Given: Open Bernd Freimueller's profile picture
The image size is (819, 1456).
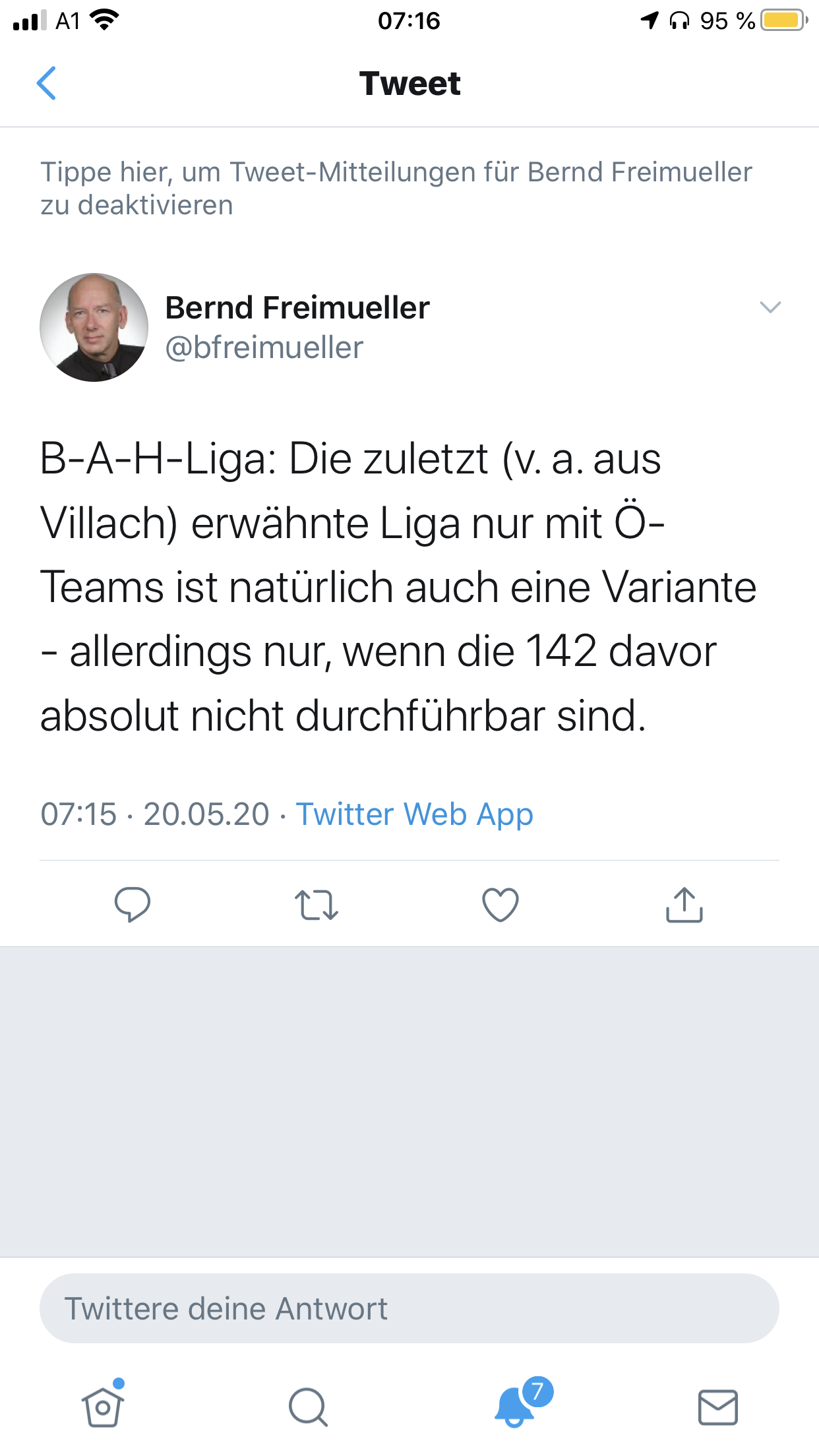Looking at the screenshot, I should 94,327.
